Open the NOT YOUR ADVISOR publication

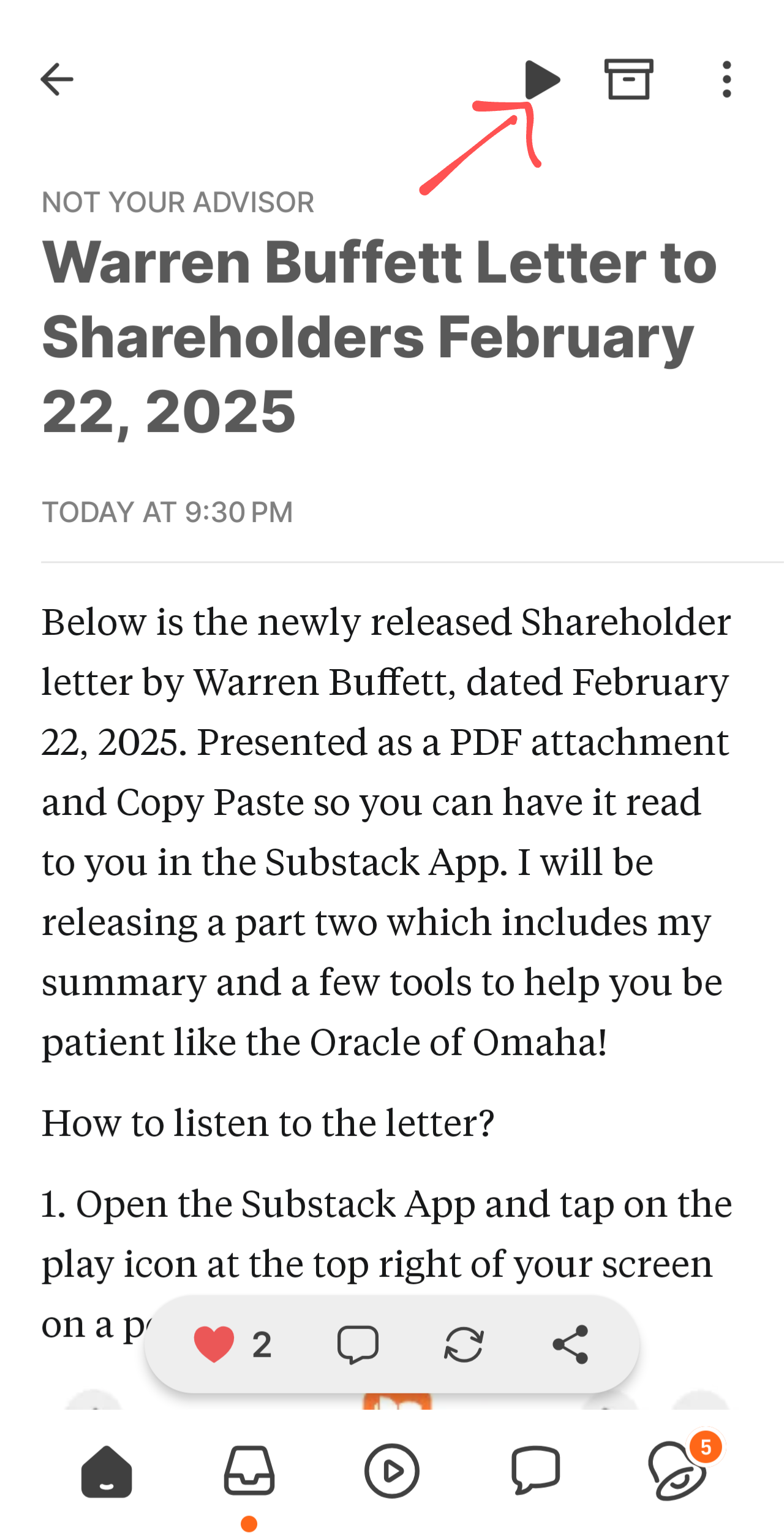coord(177,201)
